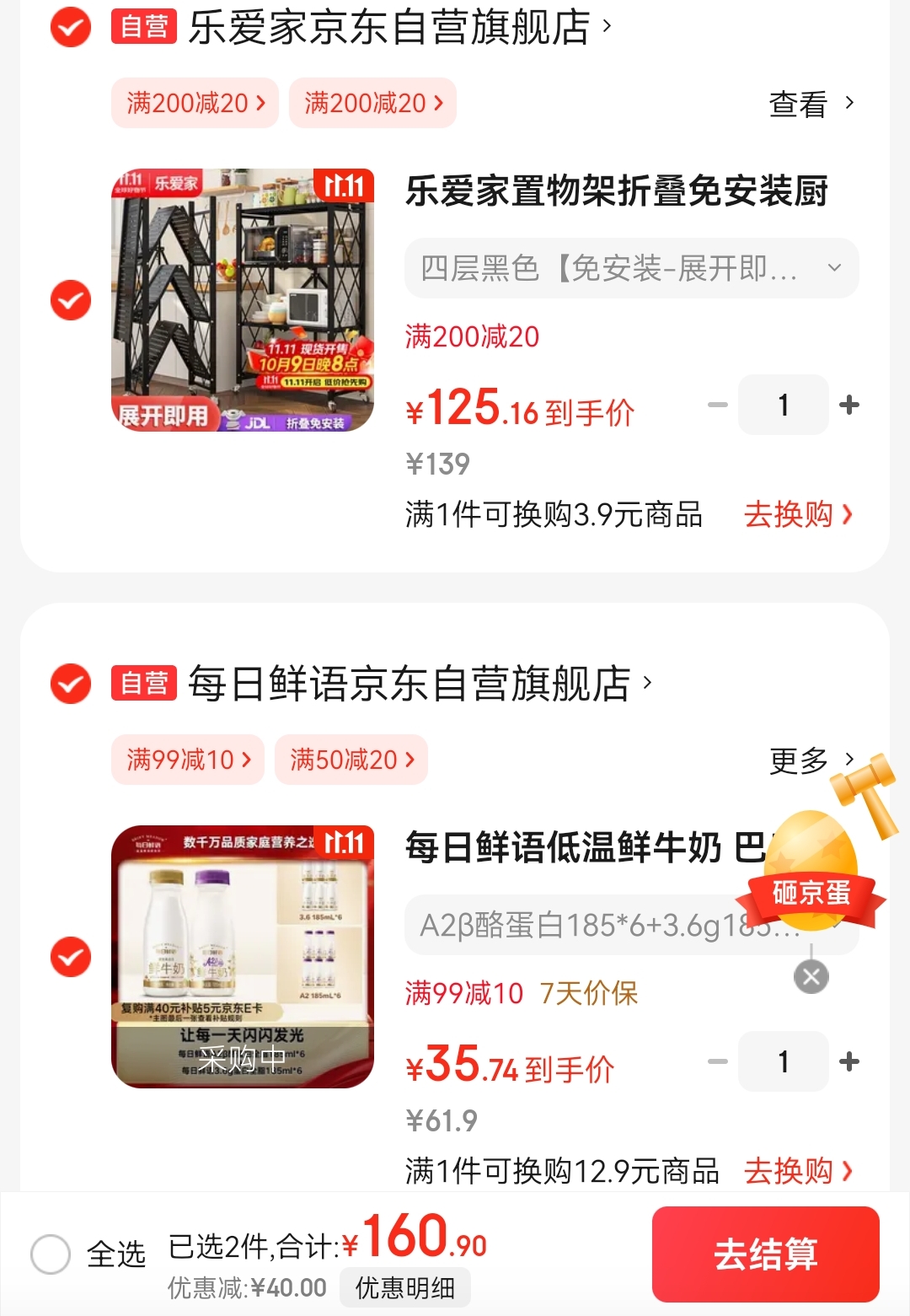Proceed to checkout with 去结算
Viewport: 910px width, 1316px height.
pyautogui.click(x=765, y=1254)
